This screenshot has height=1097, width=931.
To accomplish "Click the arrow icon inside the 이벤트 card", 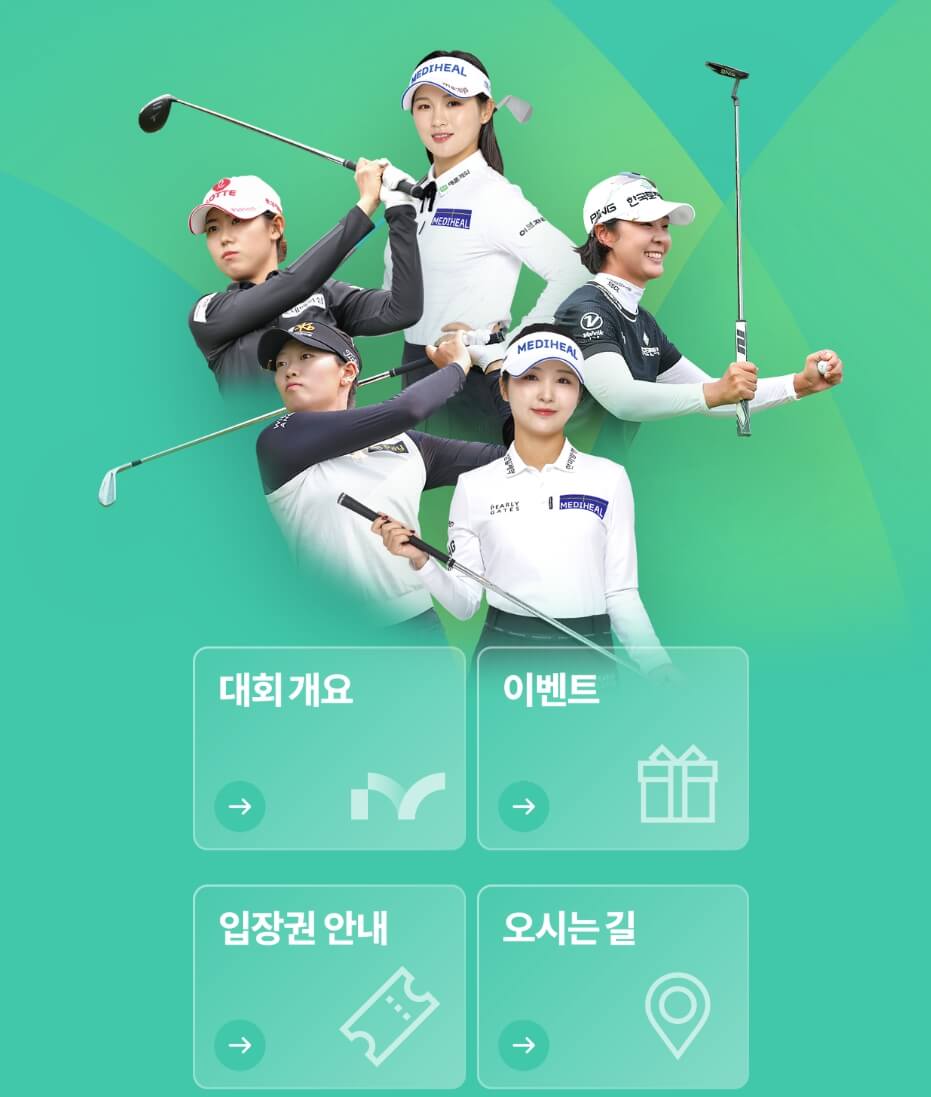I will [x=524, y=806].
